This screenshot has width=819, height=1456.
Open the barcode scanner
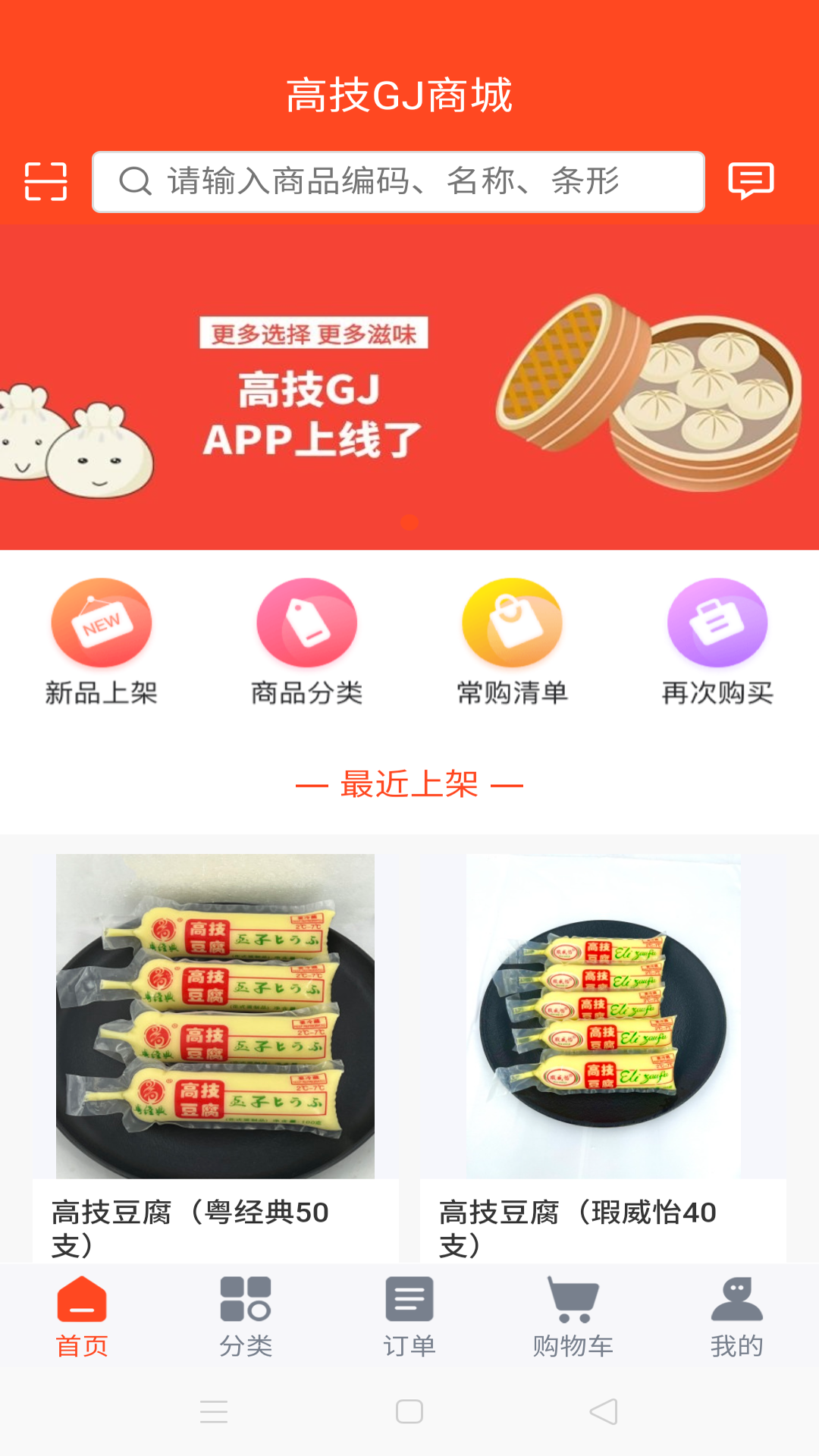click(x=45, y=181)
